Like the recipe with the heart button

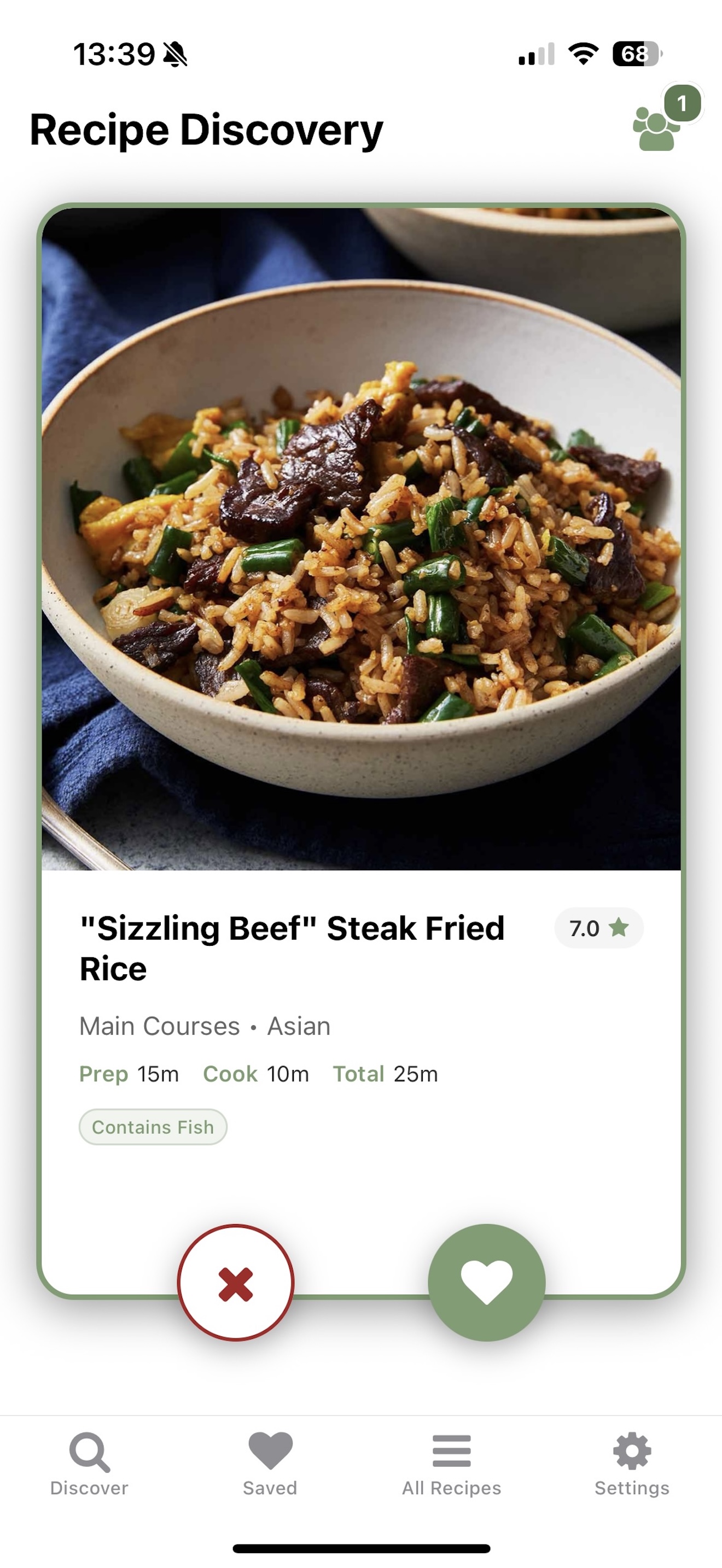pyautogui.click(x=486, y=1283)
